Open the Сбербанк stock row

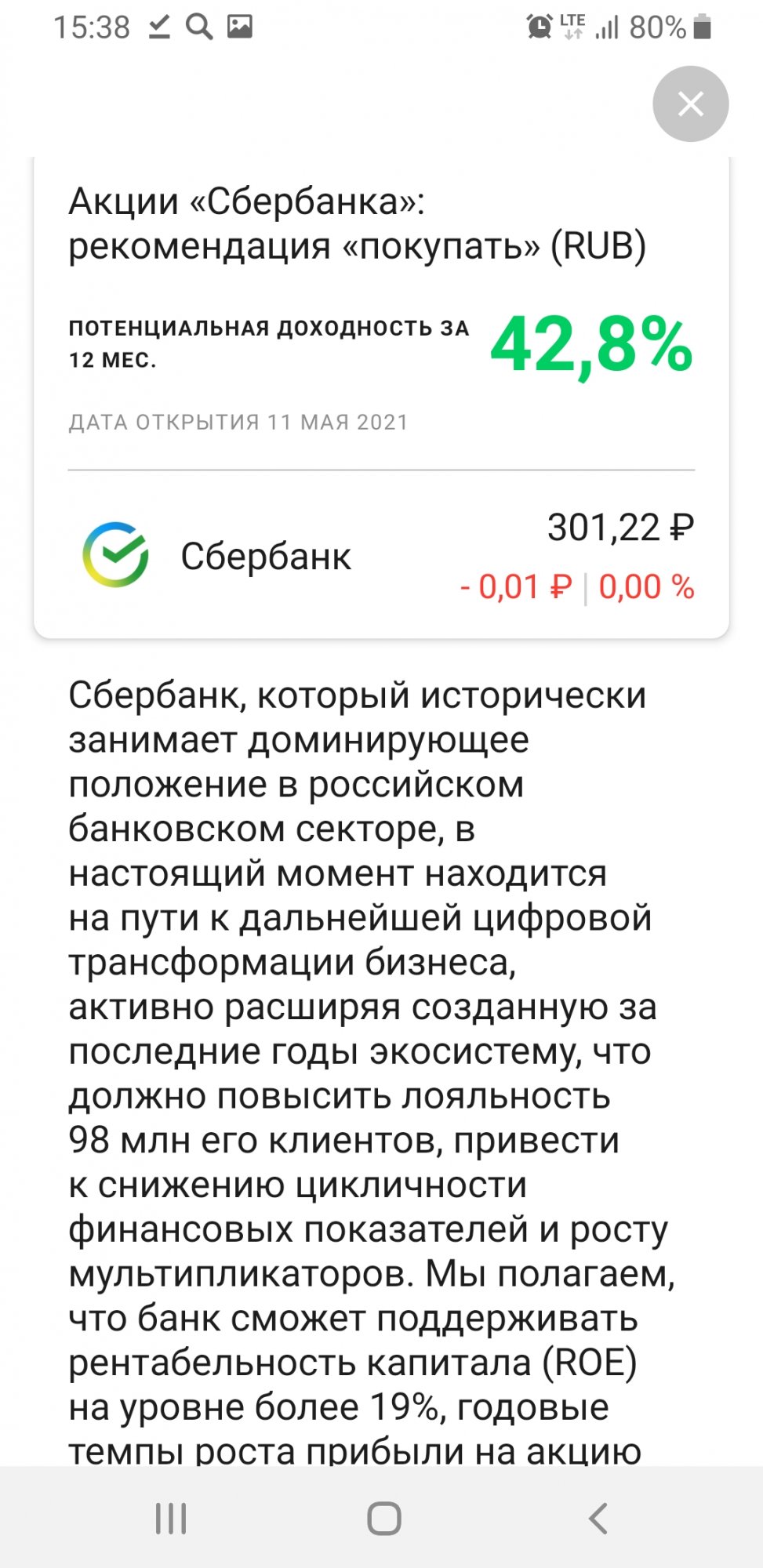381,556
